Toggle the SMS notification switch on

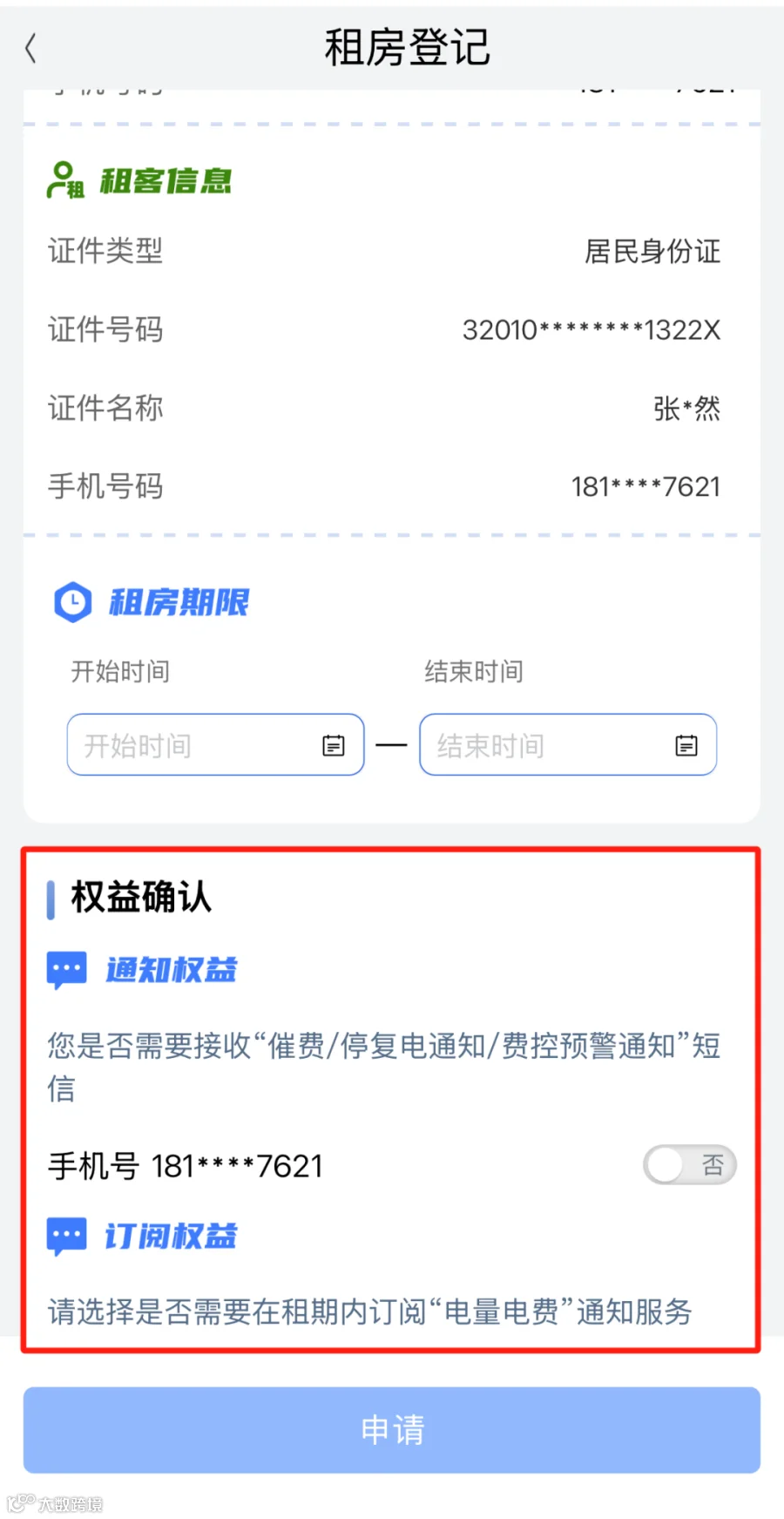click(690, 1165)
